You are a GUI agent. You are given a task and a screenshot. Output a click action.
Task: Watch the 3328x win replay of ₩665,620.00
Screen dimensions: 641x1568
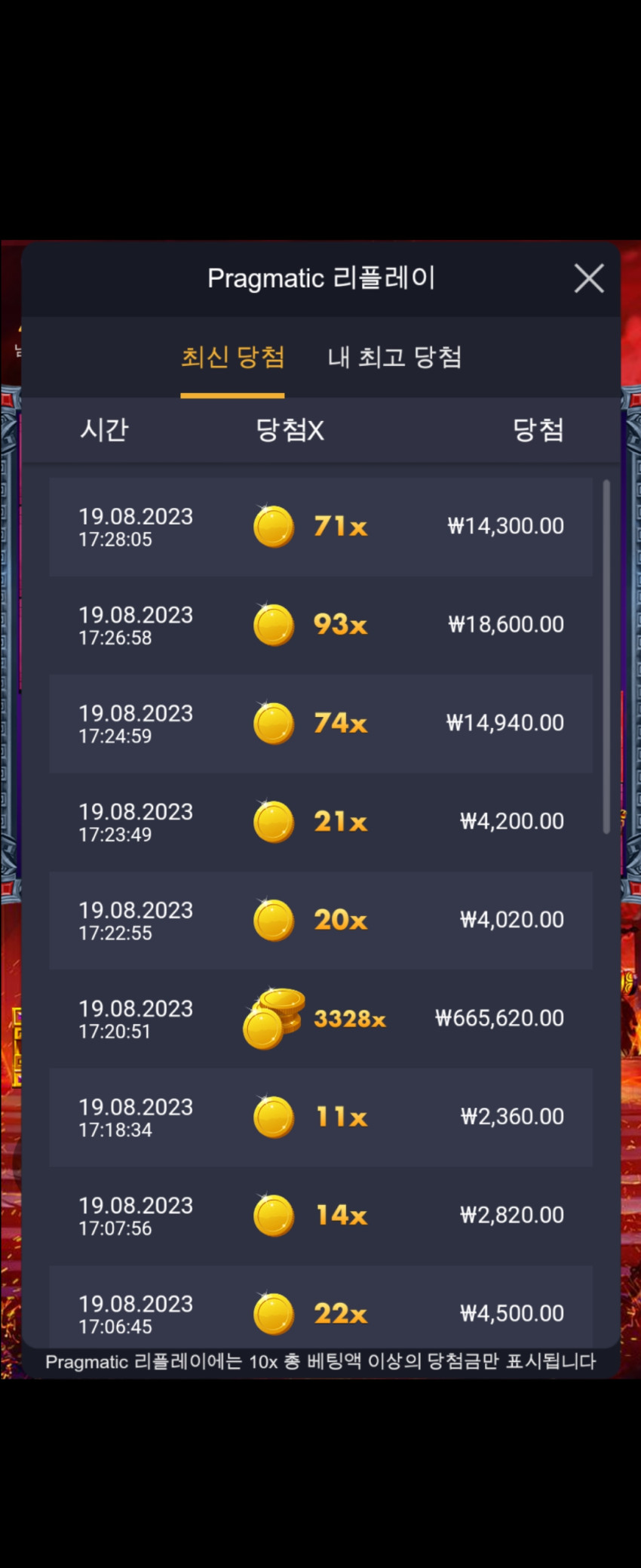coord(320,1019)
